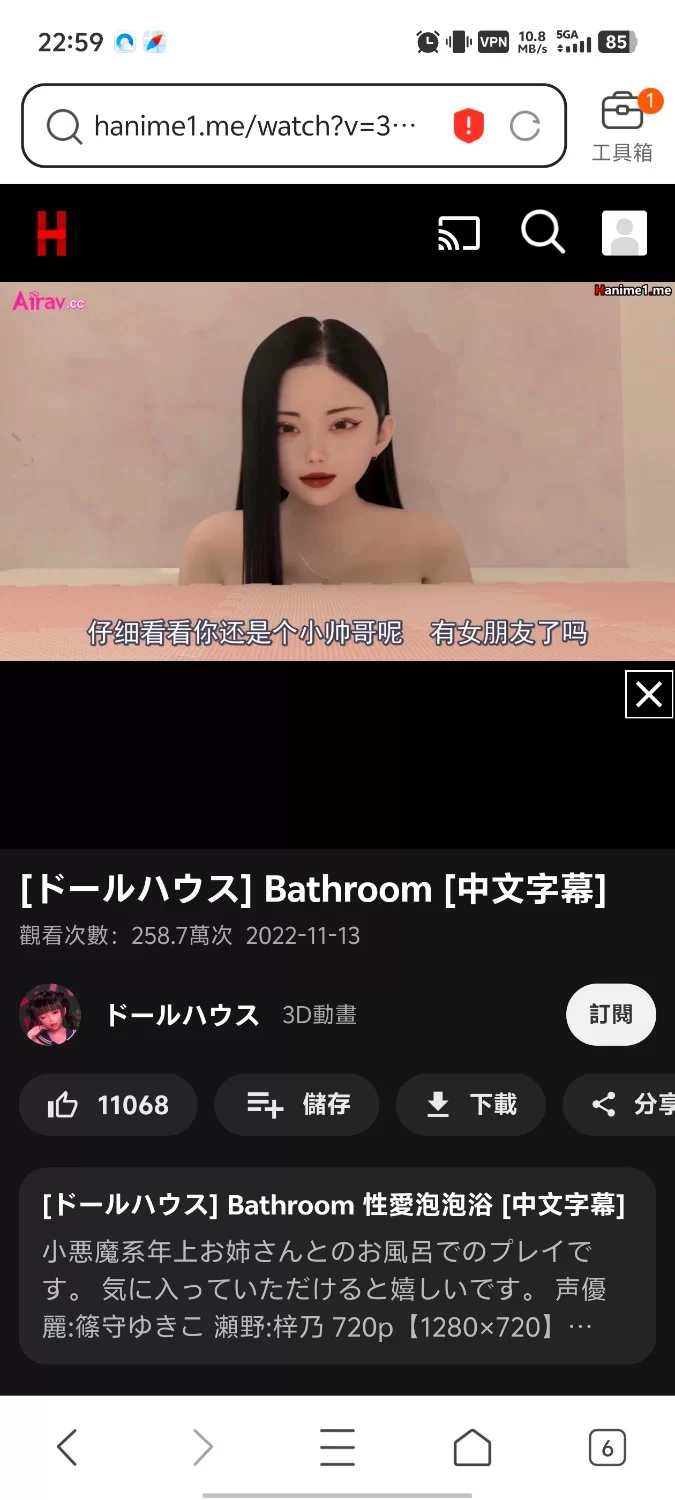The image size is (675, 1500).
Task: Close the banner with X button
Action: tap(649, 694)
